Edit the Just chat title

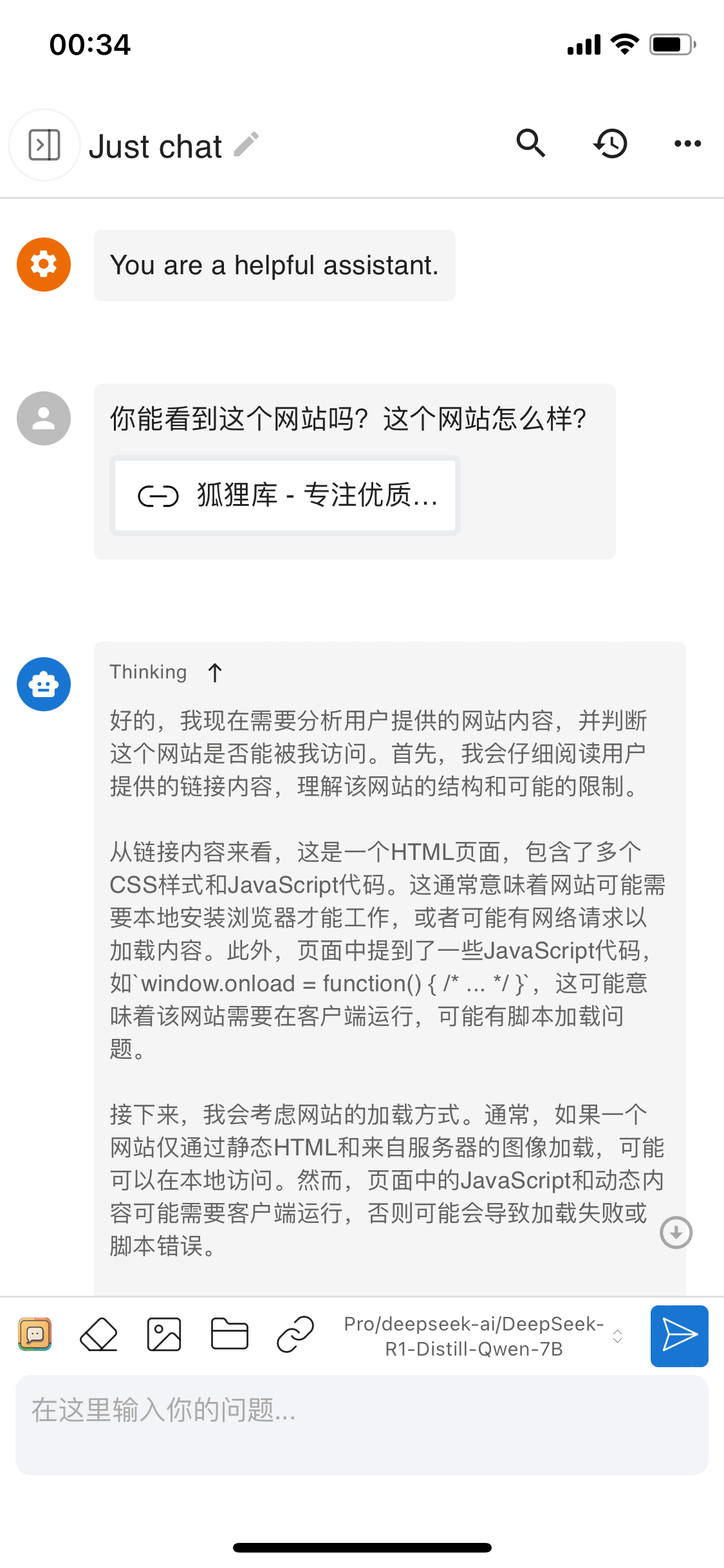coord(246,145)
